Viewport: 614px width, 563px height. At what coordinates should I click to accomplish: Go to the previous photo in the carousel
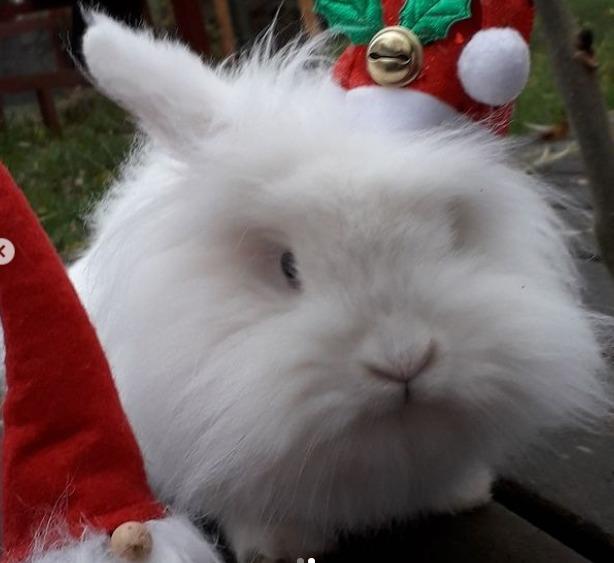coord(4,251)
